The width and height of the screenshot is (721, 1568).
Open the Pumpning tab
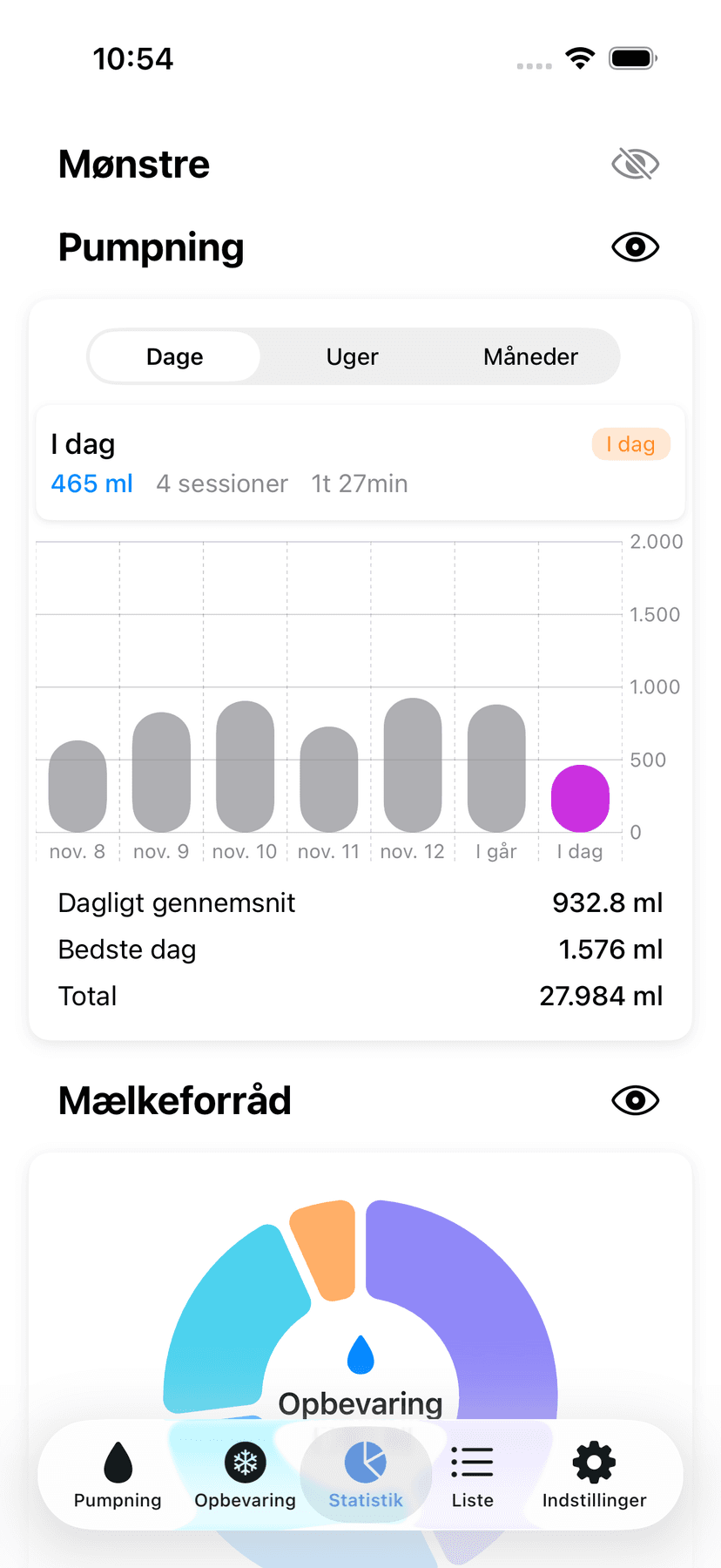coord(118,1474)
